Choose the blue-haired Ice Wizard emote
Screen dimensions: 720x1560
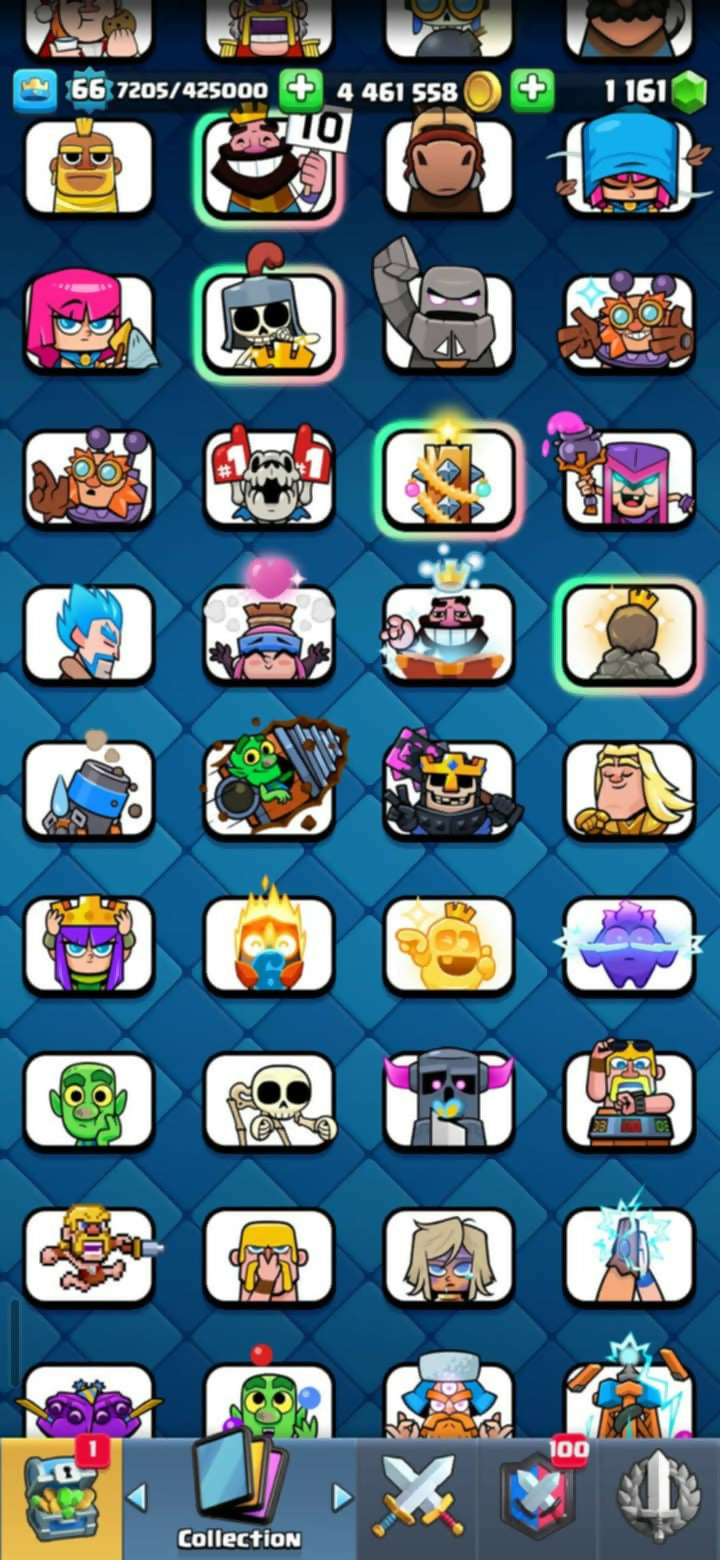[x=89, y=634]
